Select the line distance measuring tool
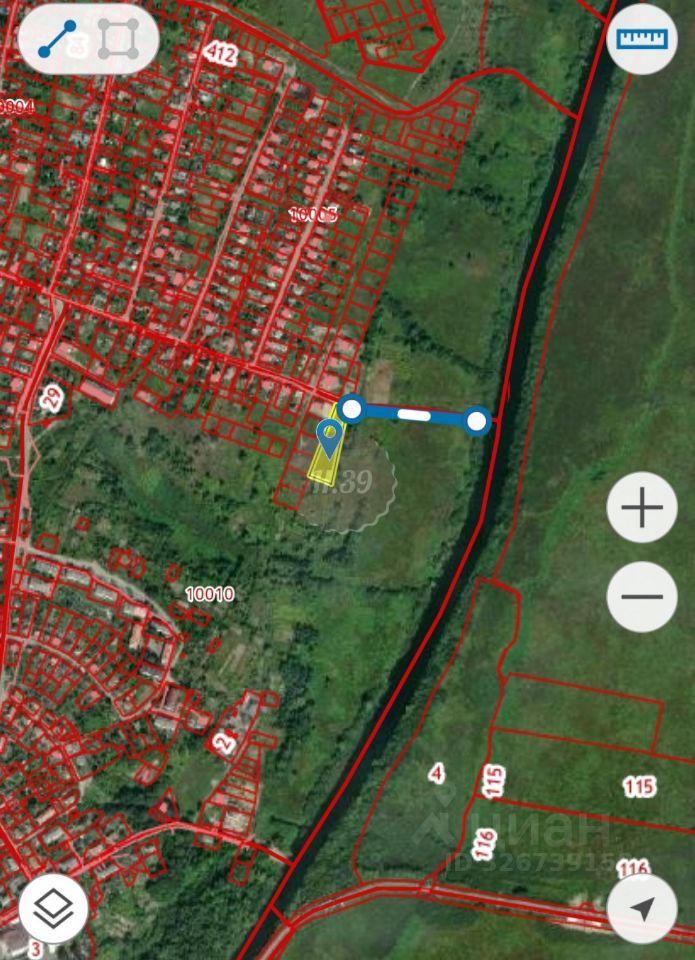 [x=58, y=39]
